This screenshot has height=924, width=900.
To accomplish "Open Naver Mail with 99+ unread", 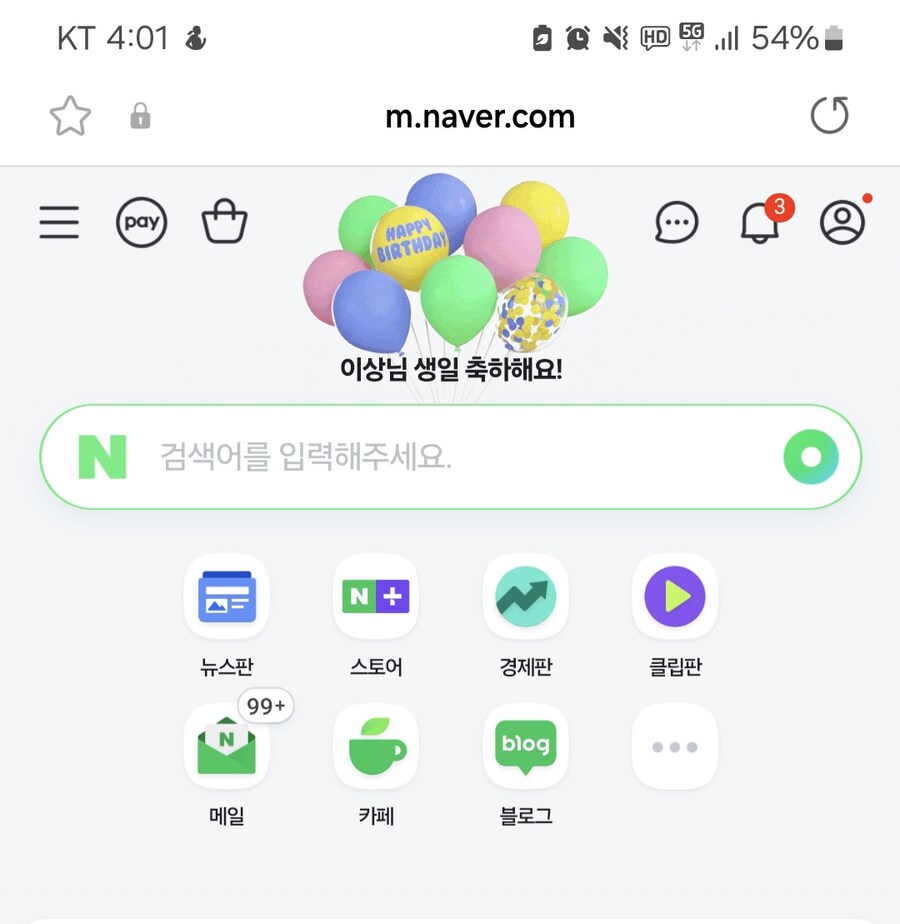I will pyautogui.click(x=226, y=746).
